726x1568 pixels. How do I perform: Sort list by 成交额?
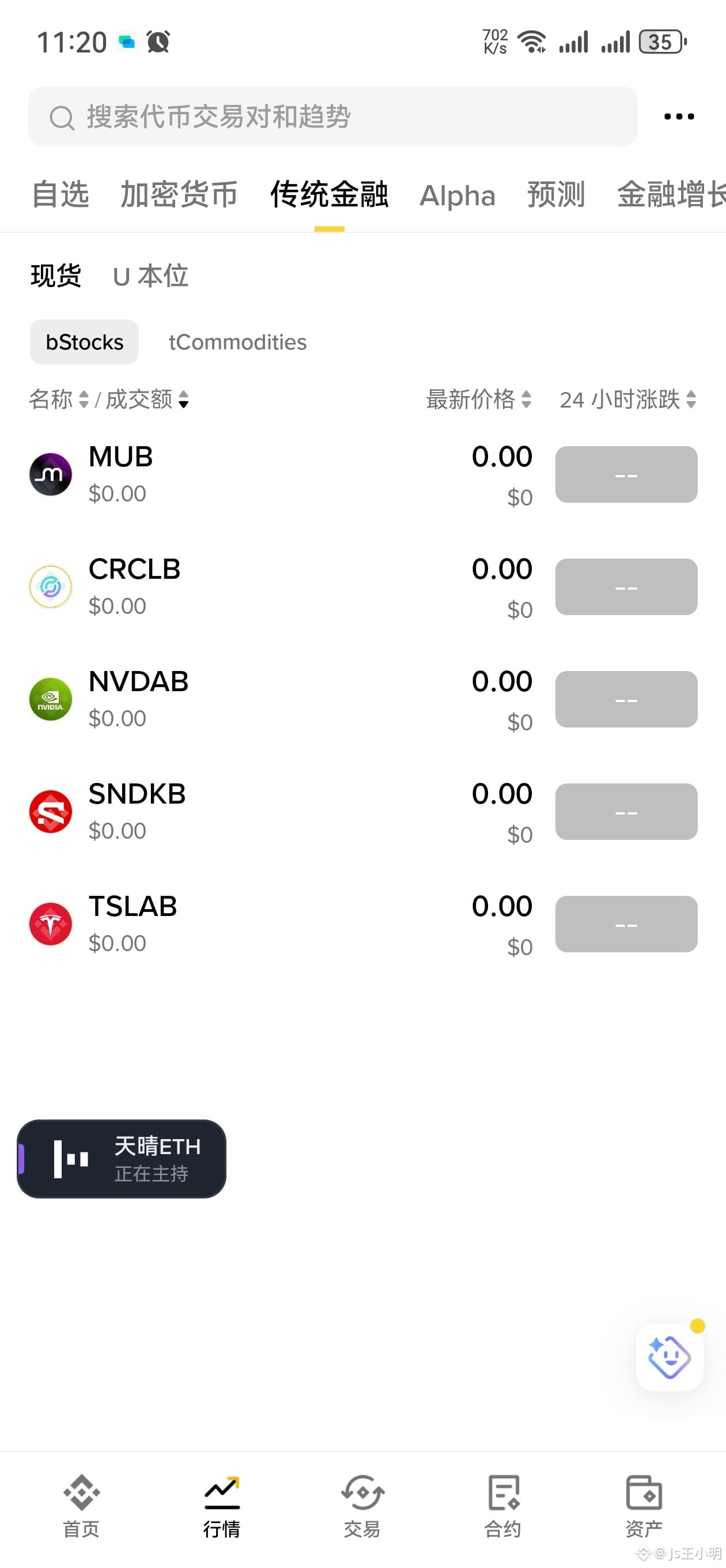(x=147, y=399)
